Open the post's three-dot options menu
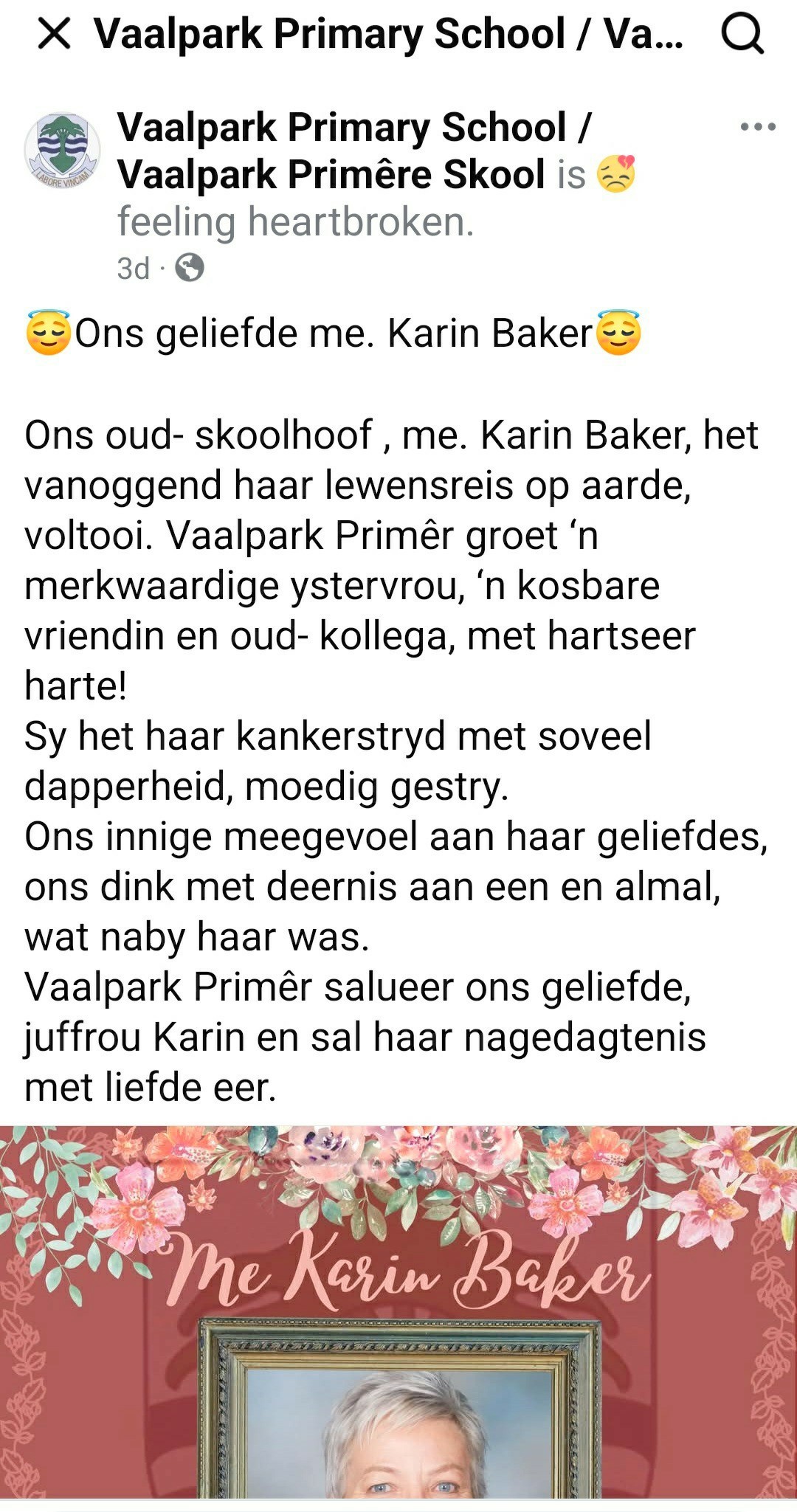This screenshot has height=1512, width=797. pos(758,128)
